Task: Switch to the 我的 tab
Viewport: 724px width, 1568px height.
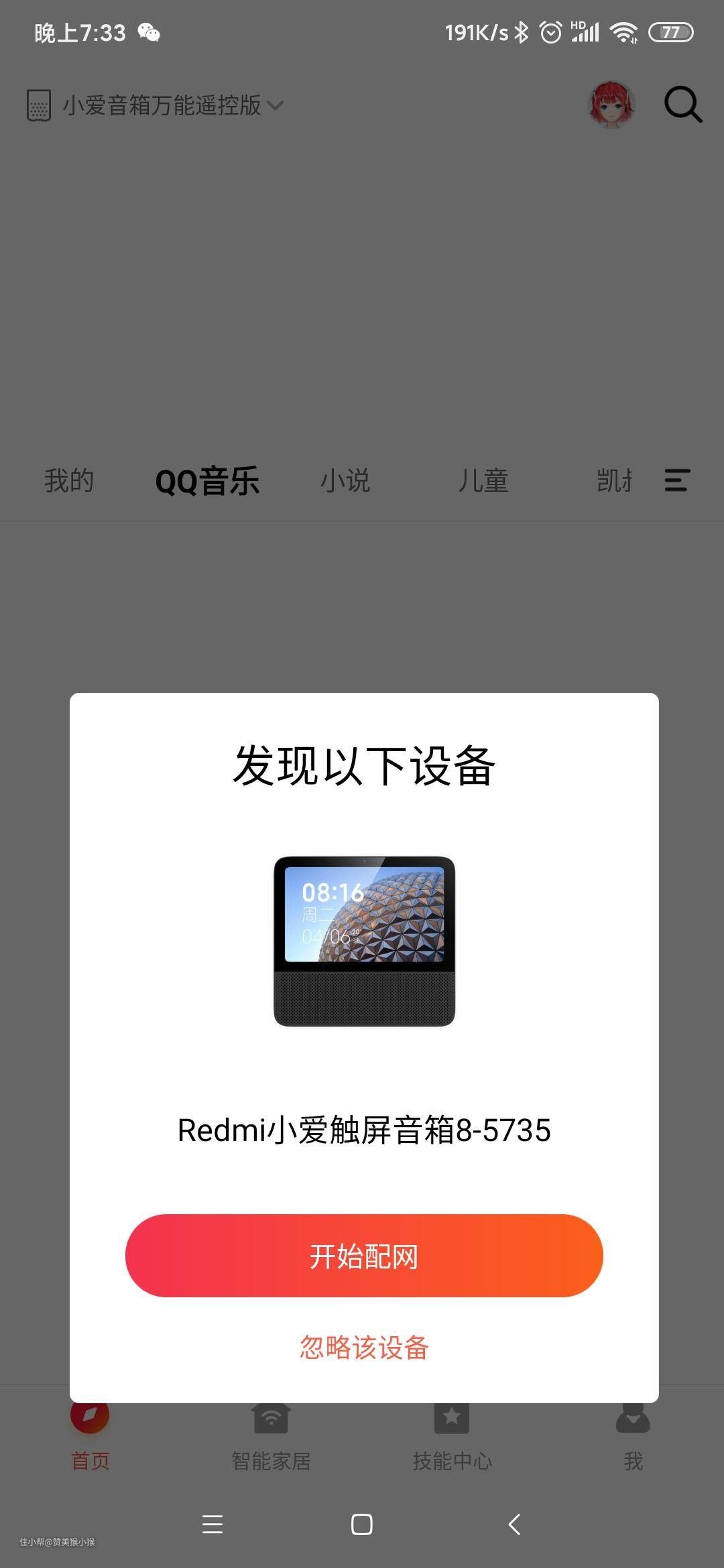Action: (69, 480)
